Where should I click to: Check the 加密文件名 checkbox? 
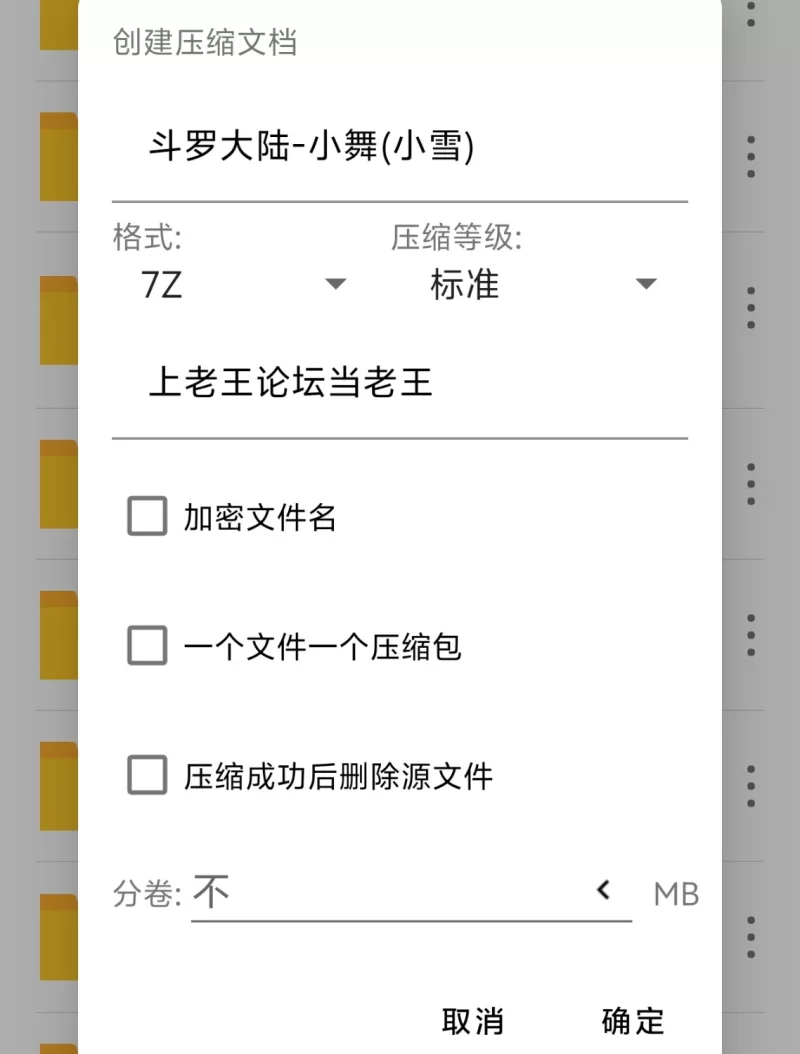(147, 518)
